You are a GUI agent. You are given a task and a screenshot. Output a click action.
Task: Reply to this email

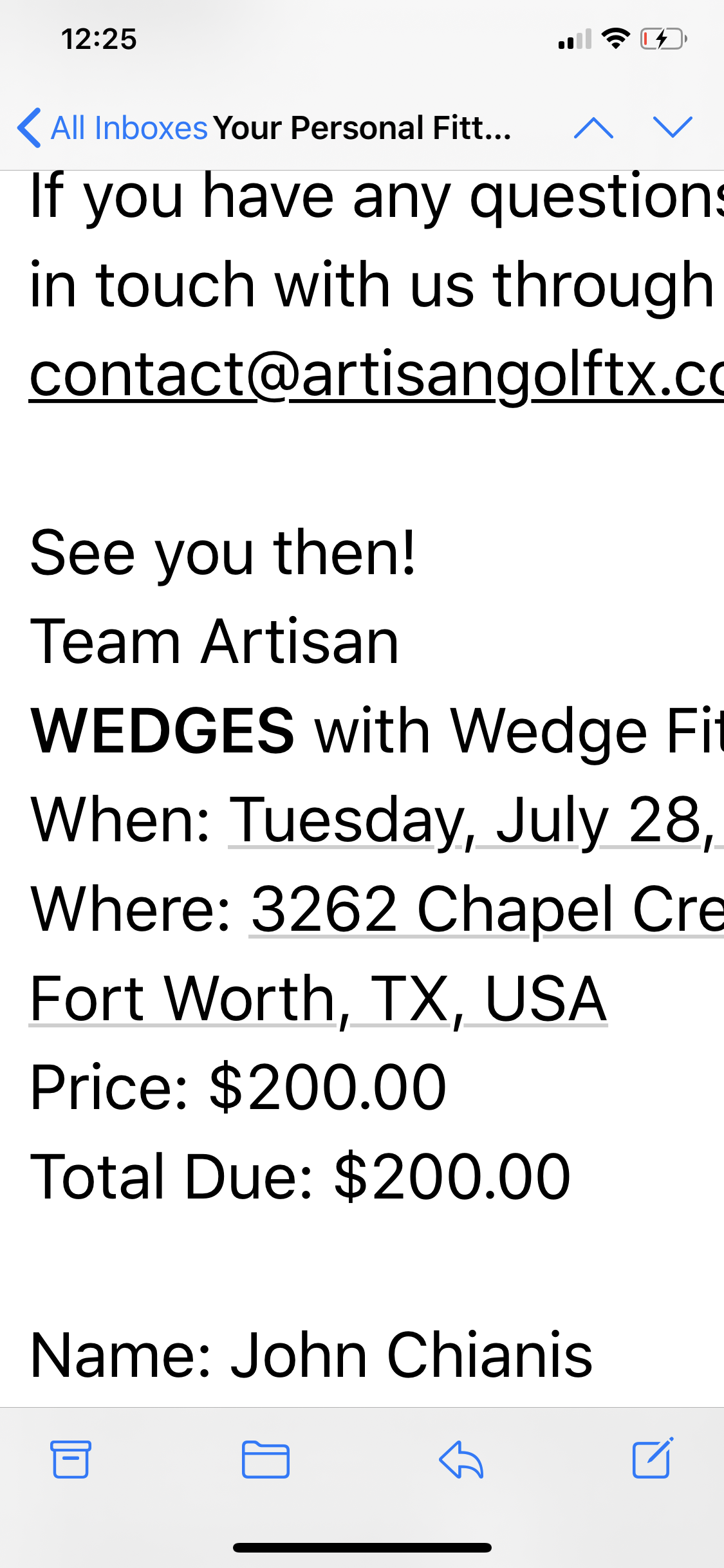(x=461, y=1459)
